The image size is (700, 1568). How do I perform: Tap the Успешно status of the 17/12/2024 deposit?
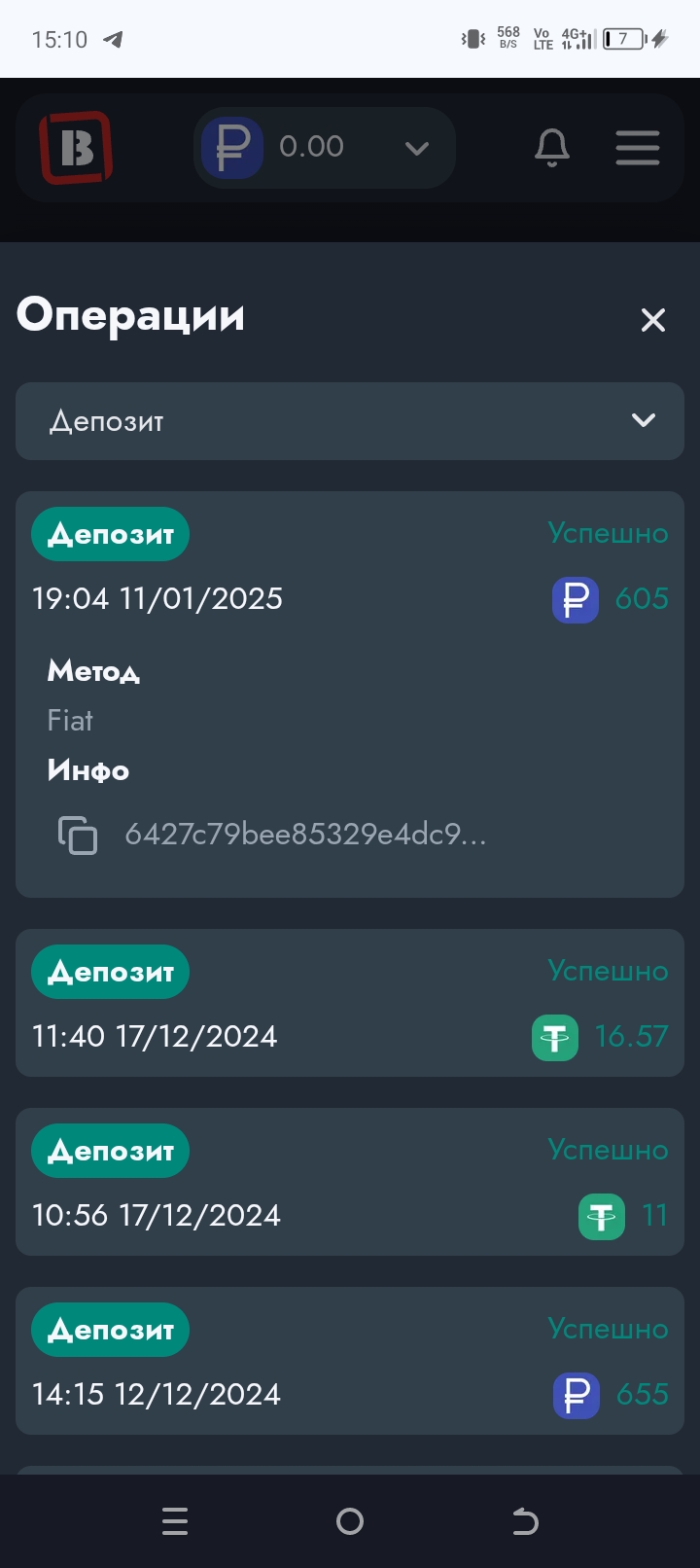coord(607,971)
